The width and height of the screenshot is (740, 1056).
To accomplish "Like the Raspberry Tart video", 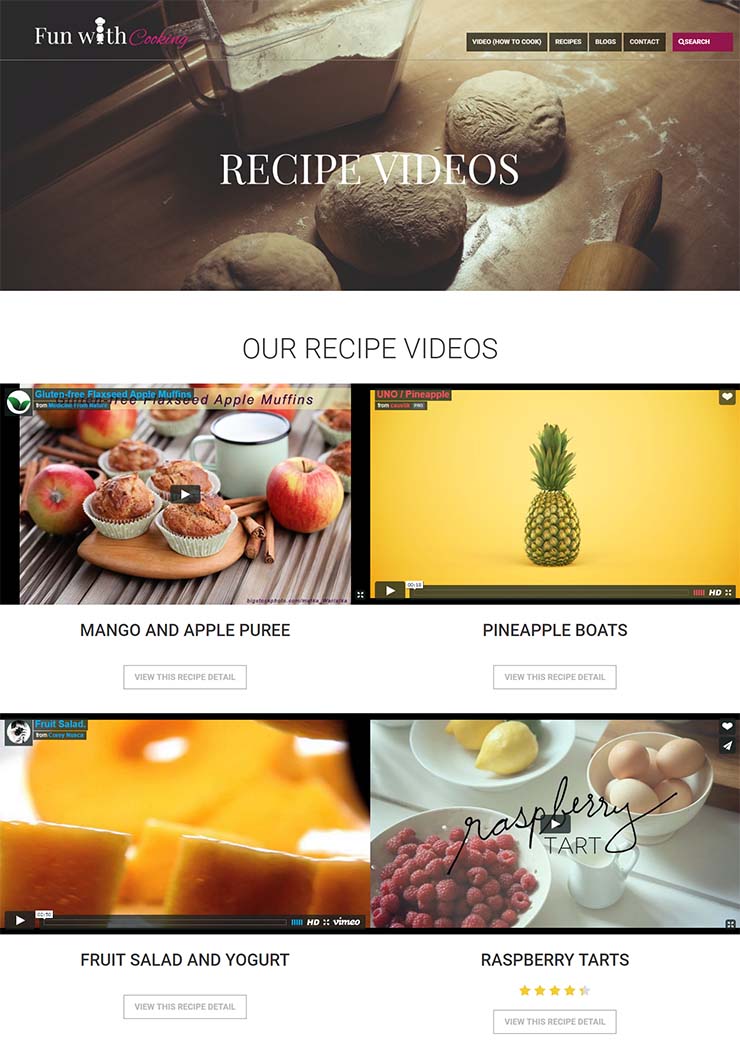I will (727, 727).
